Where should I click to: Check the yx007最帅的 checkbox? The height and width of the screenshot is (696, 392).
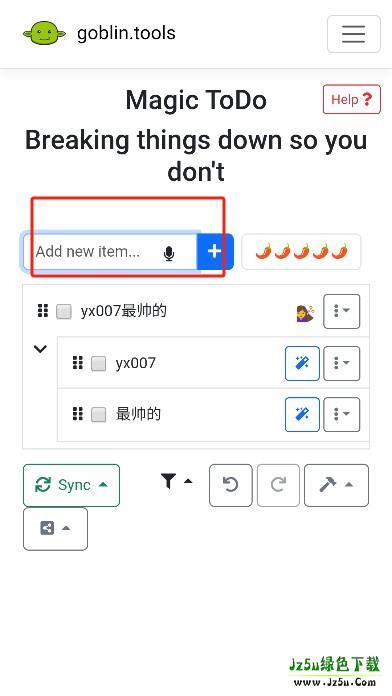coord(63,312)
